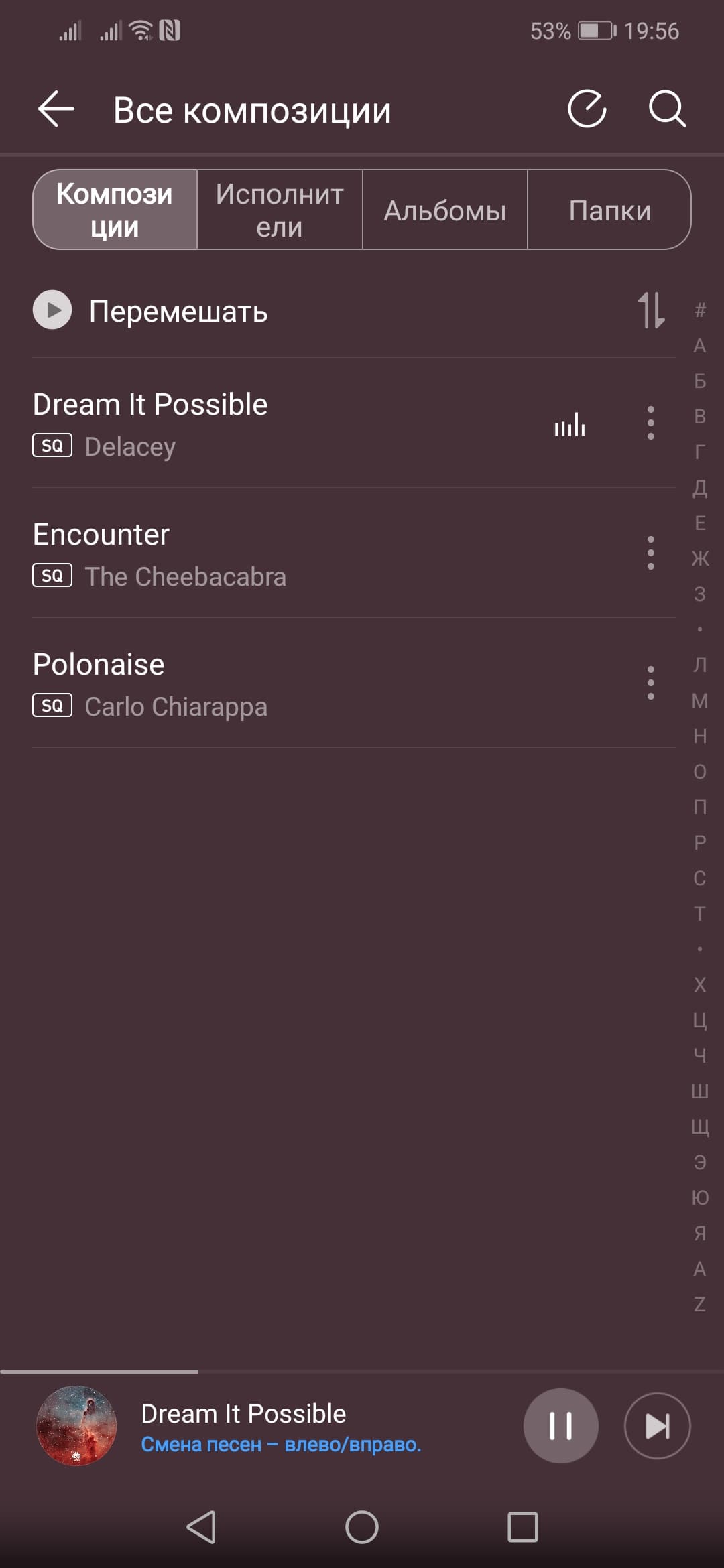Tap the circular timer icon in app bar
724x1568 pixels.
(x=587, y=109)
